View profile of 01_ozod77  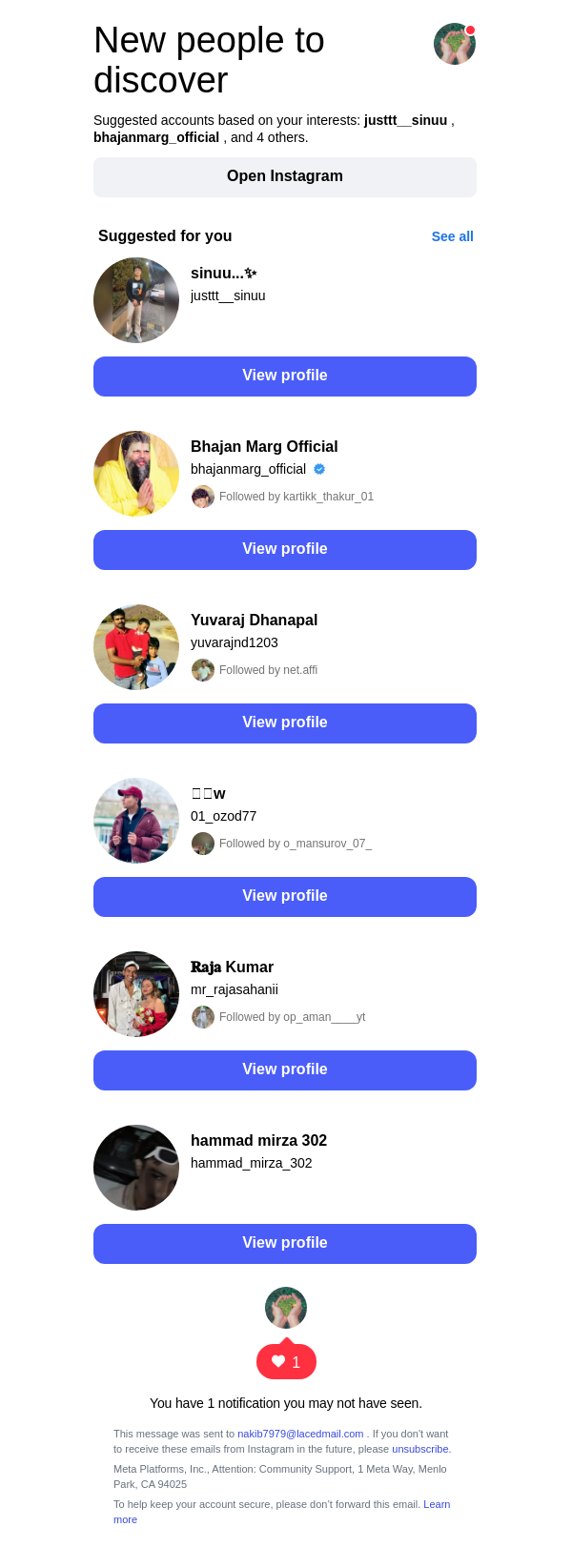point(285,897)
